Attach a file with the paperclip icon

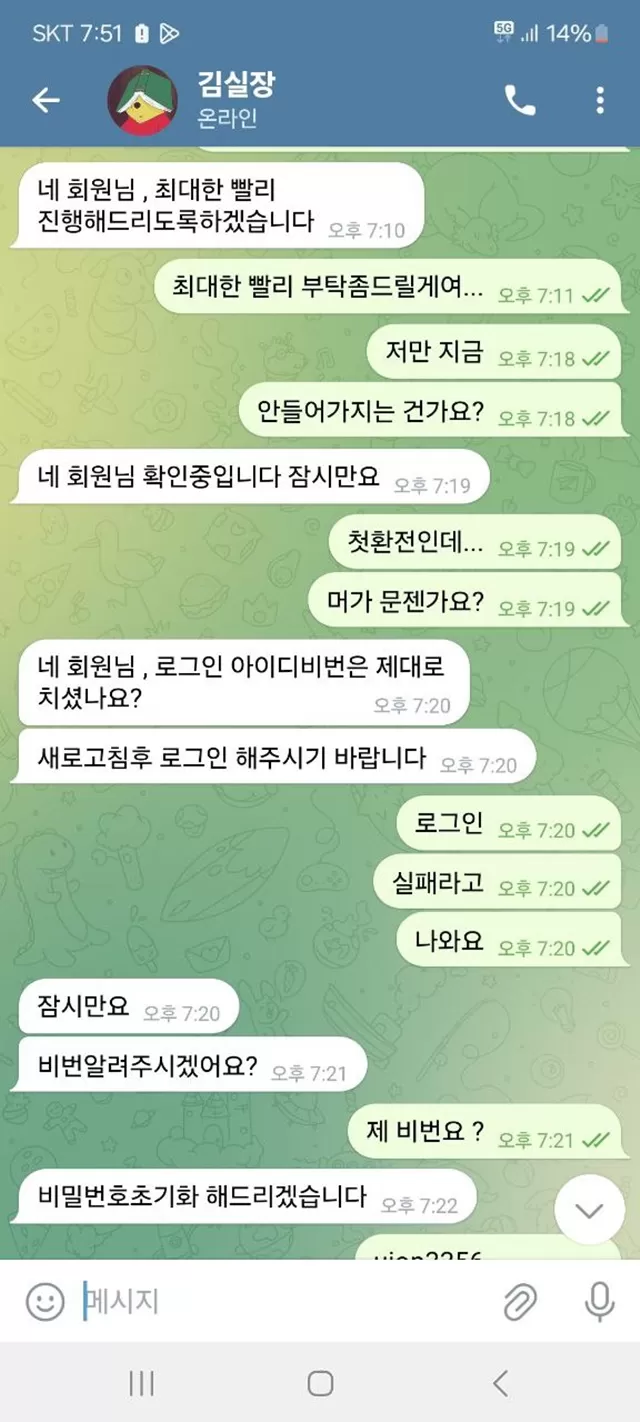coord(519,1301)
